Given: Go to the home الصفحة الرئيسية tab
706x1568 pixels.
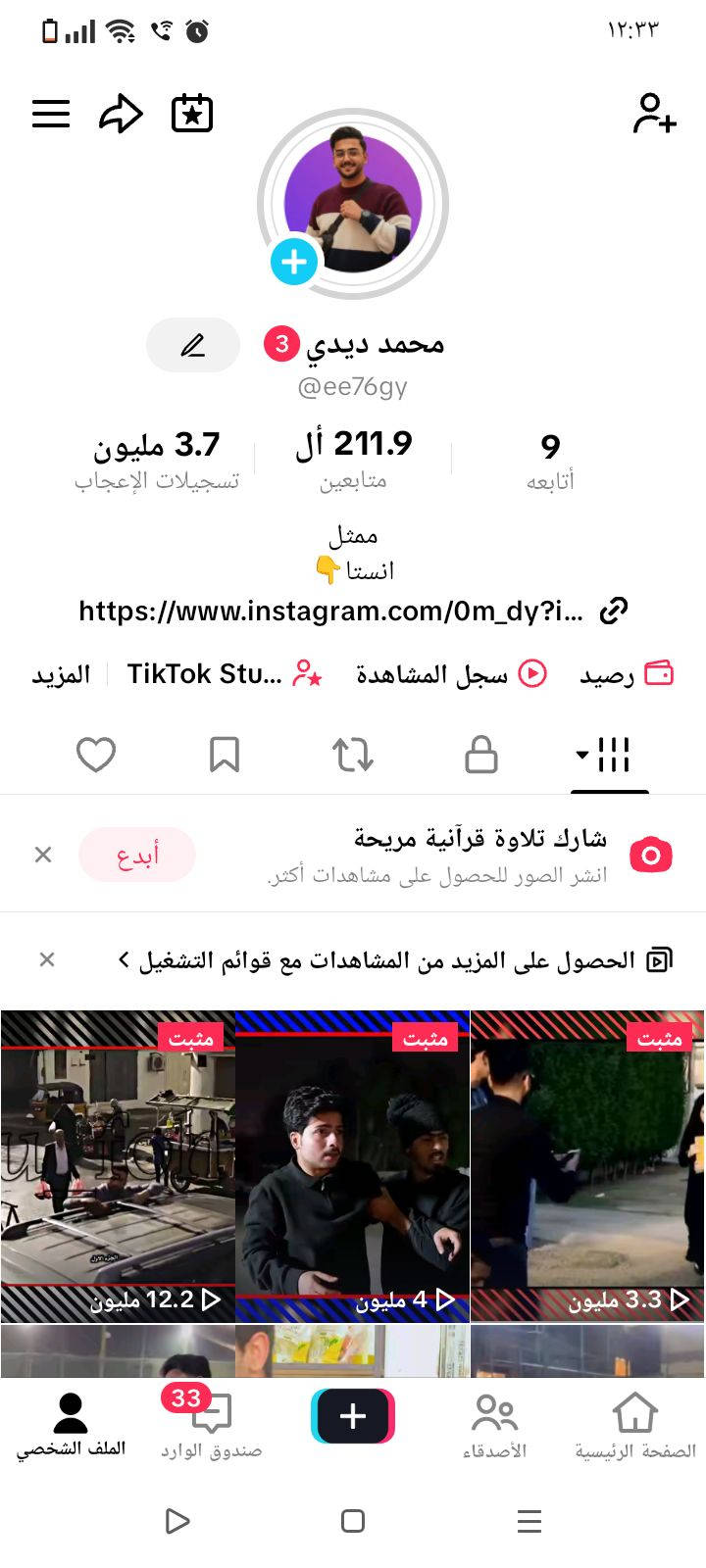Looking at the screenshot, I should click(634, 1426).
